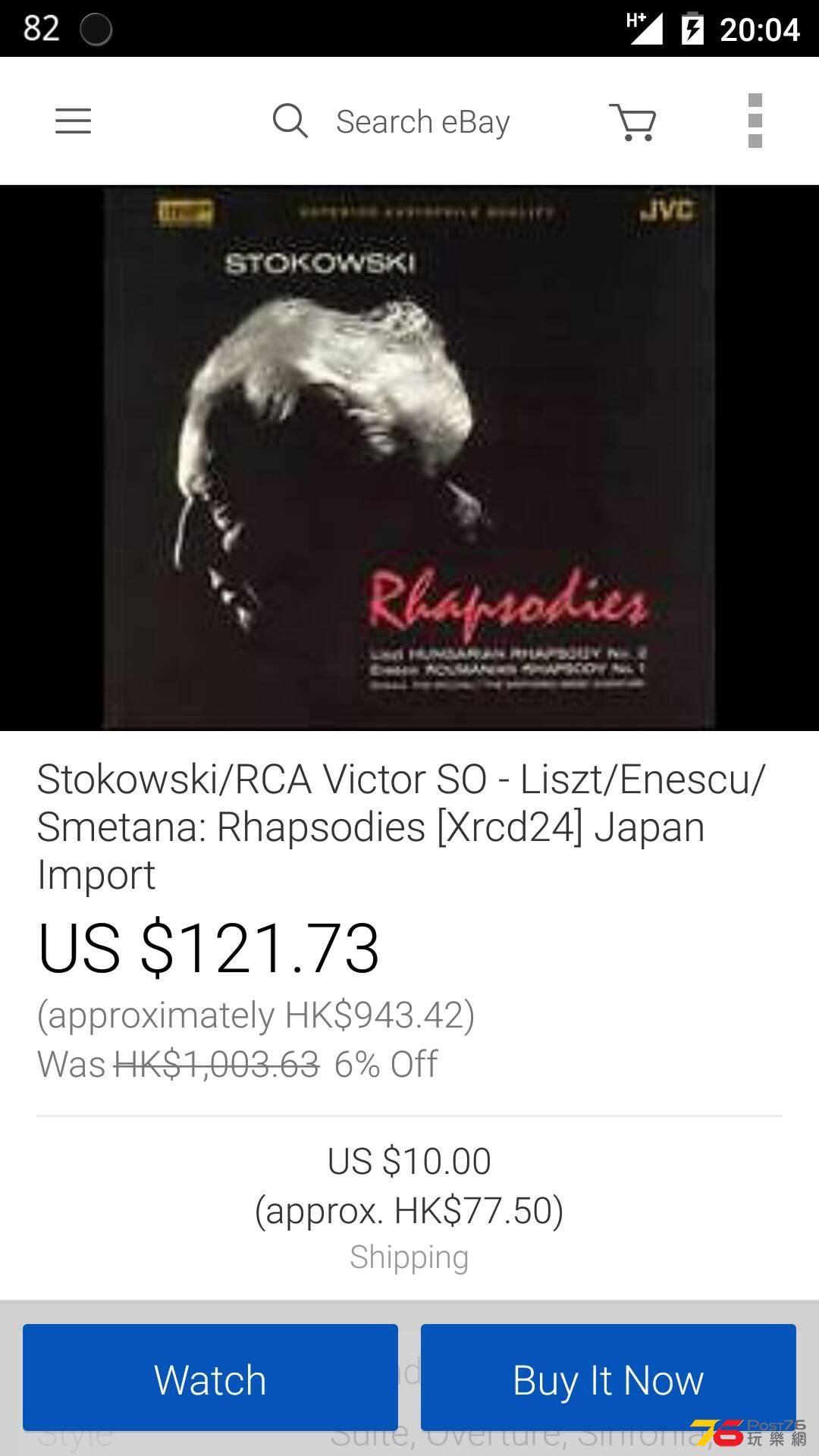Open the overflow menu

pyautogui.click(x=755, y=121)
